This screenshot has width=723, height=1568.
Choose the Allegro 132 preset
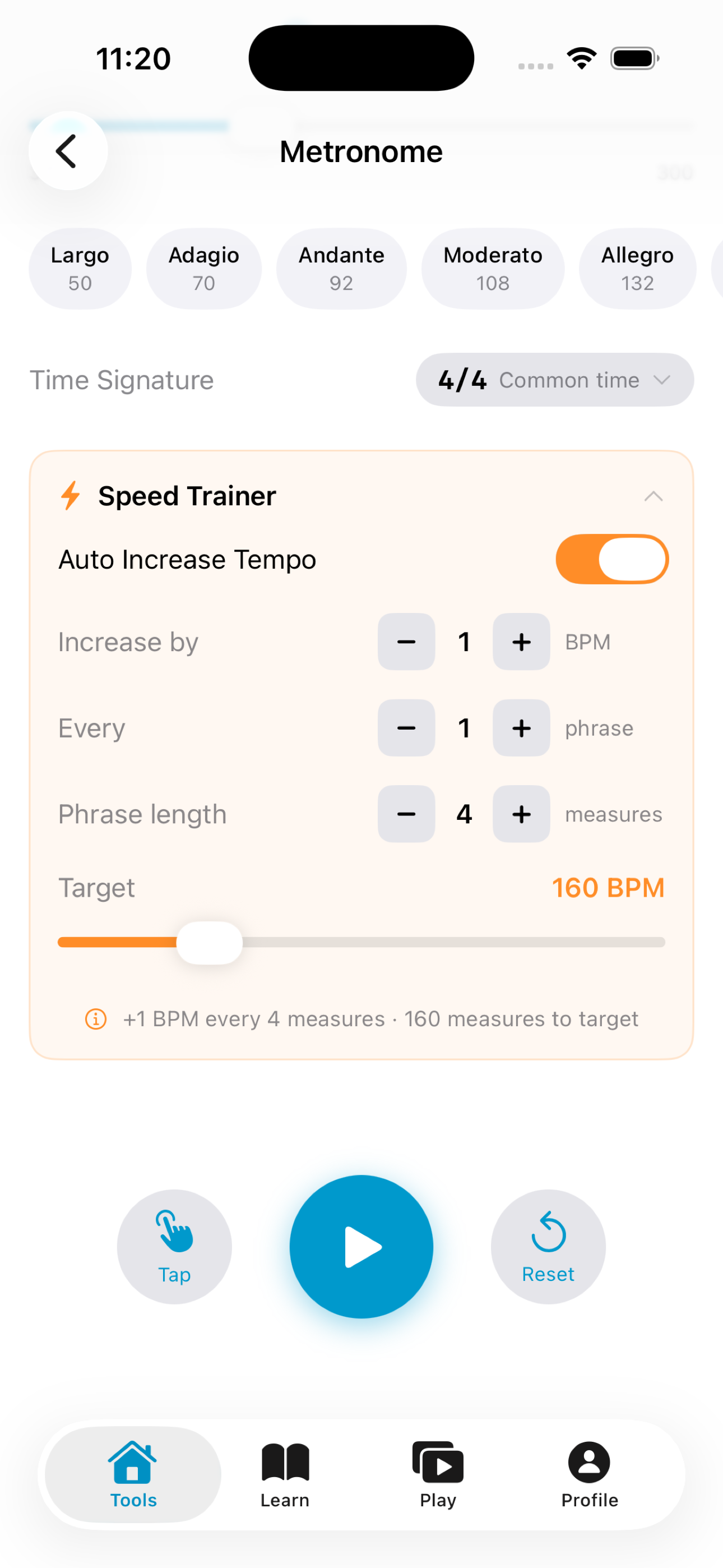click(637, 268)
